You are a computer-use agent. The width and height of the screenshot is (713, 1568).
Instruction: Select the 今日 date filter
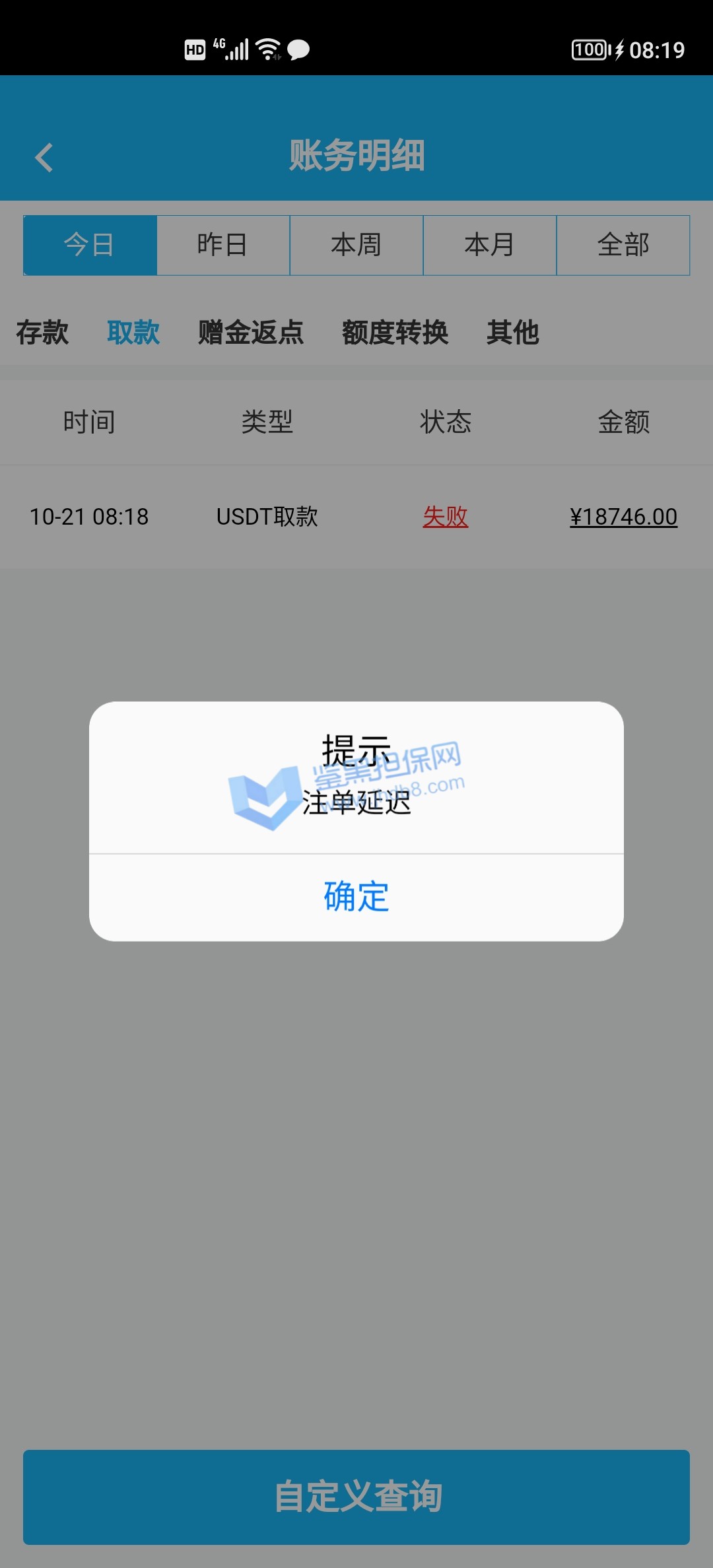click(90, 245)
